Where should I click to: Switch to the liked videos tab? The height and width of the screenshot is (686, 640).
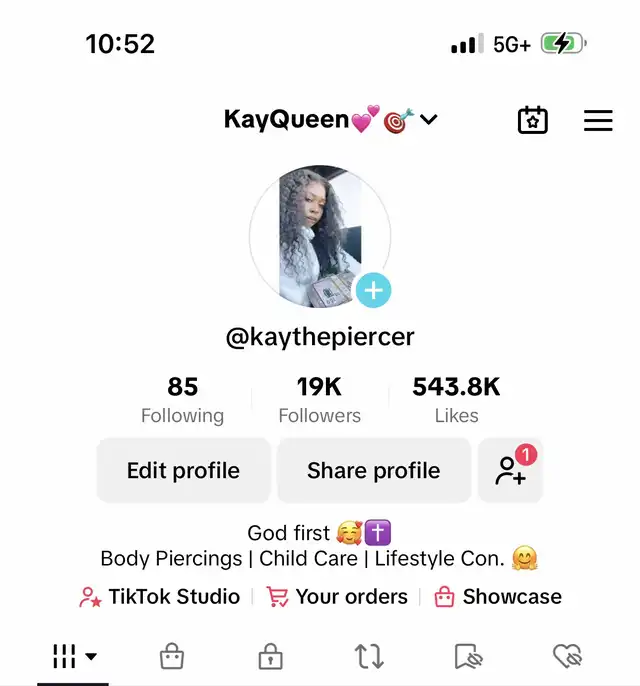tap(567, 656)
